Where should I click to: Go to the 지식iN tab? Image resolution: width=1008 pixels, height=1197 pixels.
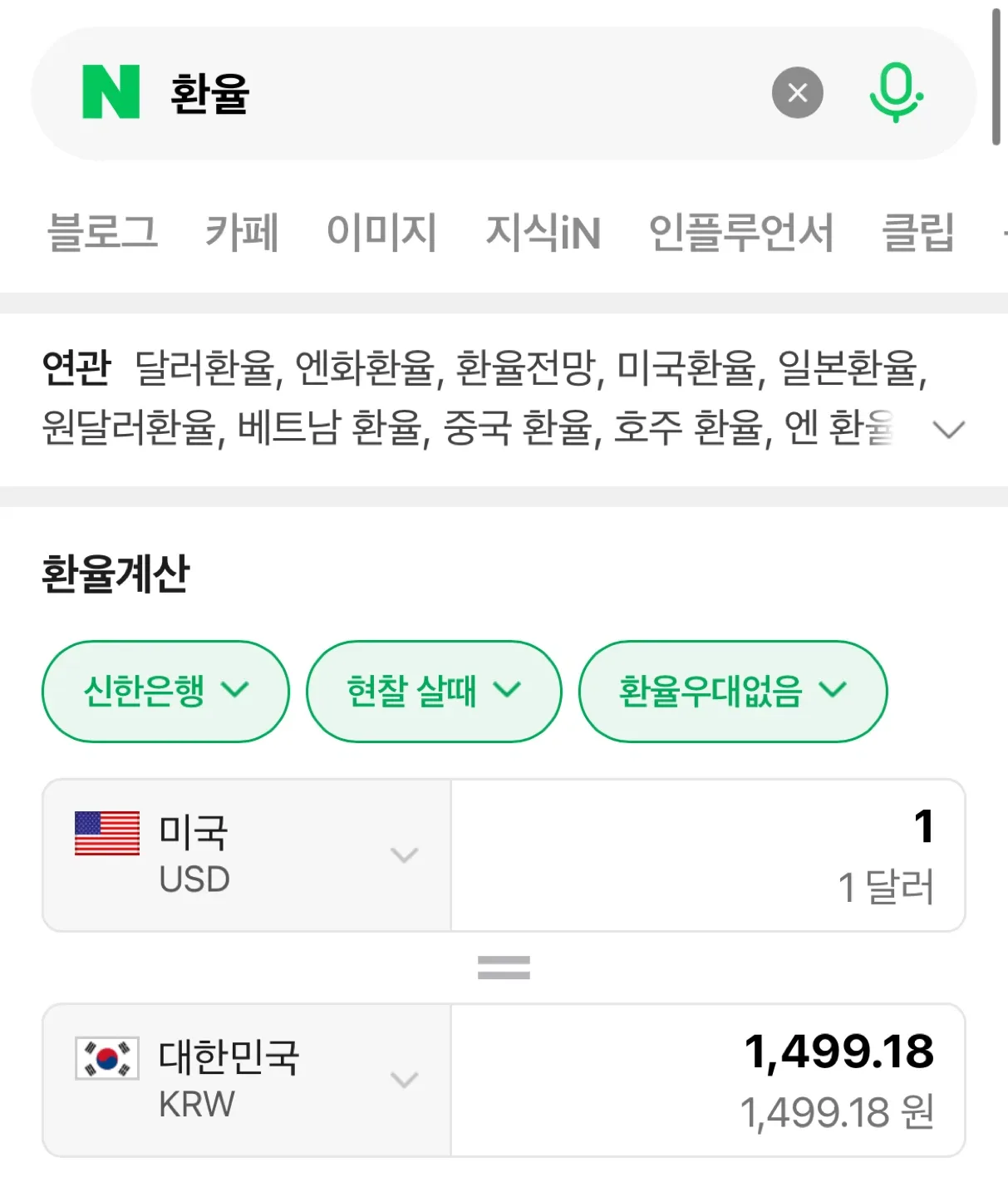pyautogui.click(x=543, y=231)
